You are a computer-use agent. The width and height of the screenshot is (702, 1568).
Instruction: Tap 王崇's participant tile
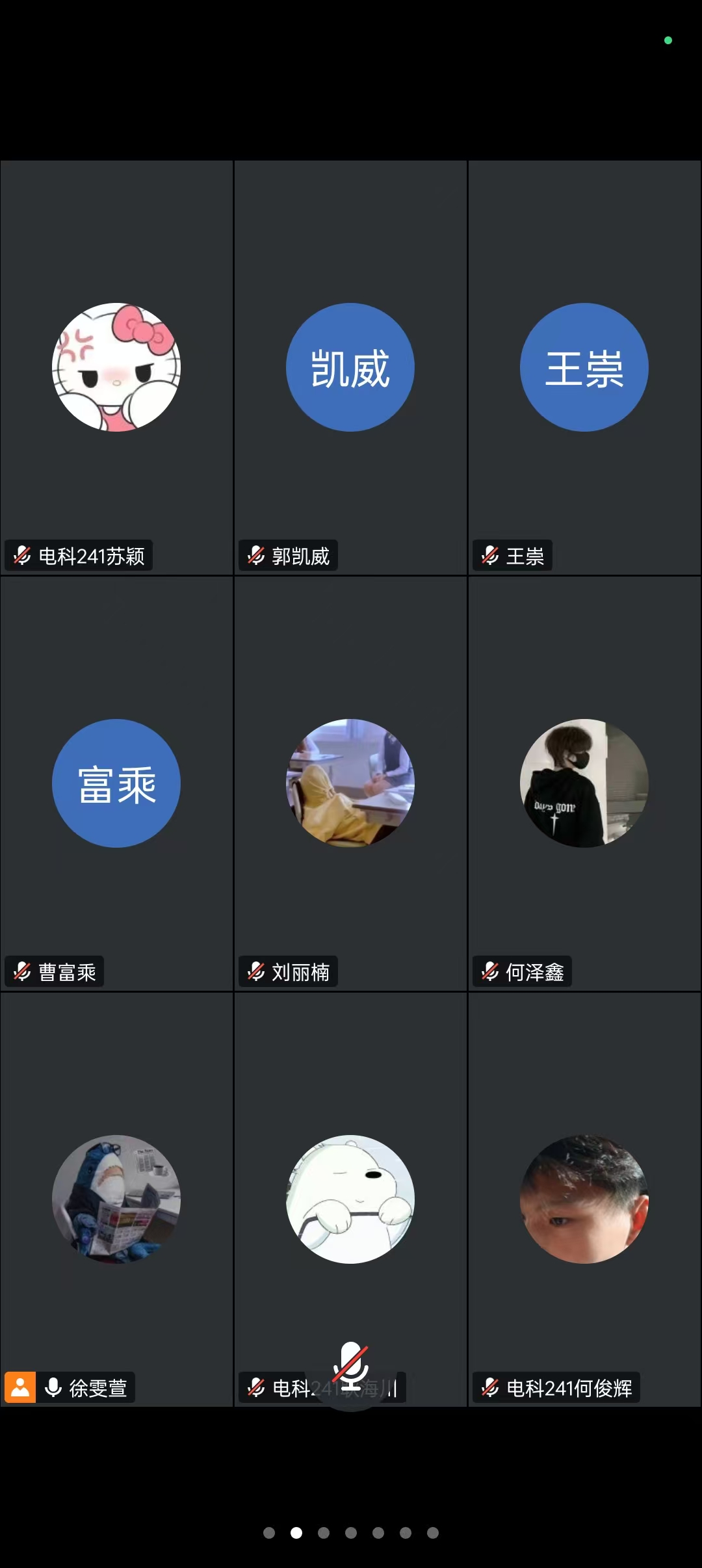tap(584, 367)
